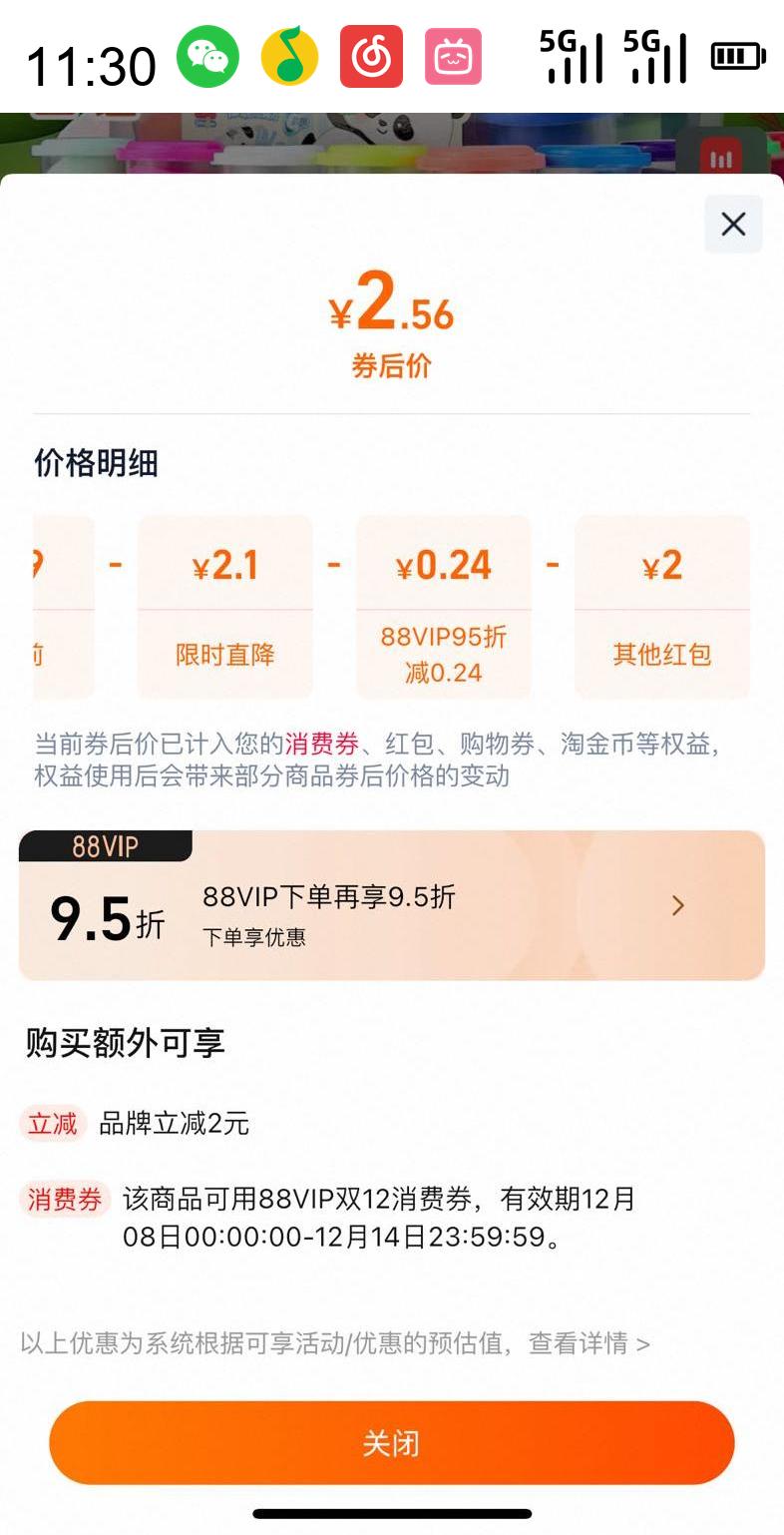
Task: Dismiss popup with the X close icon
Action: tap(732, 224)
